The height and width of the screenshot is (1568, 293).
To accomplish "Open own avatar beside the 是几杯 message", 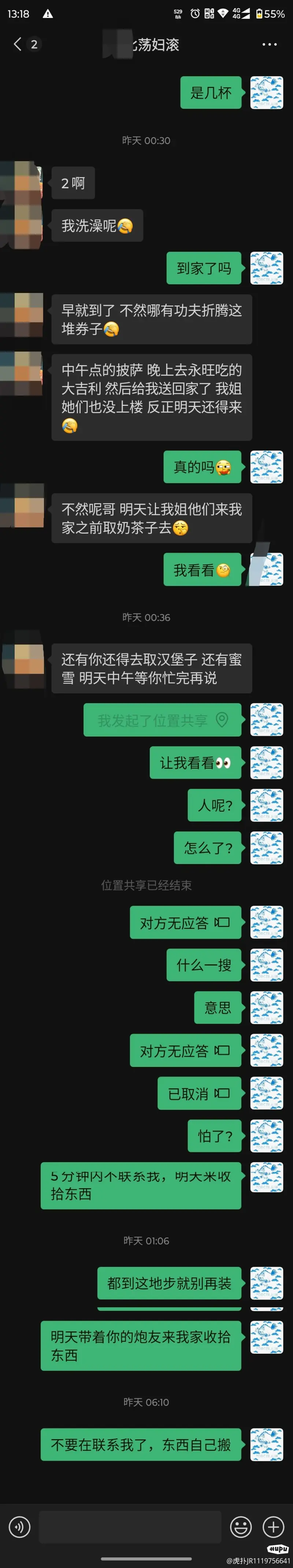I will click(267, 93).
